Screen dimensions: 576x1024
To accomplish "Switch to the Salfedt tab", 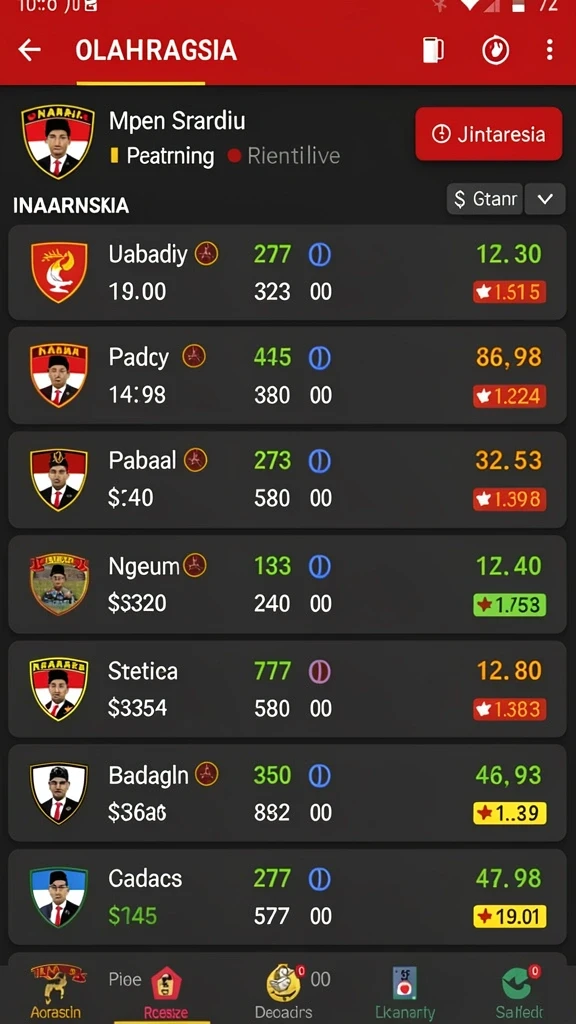I will click(x=519, y=991).
